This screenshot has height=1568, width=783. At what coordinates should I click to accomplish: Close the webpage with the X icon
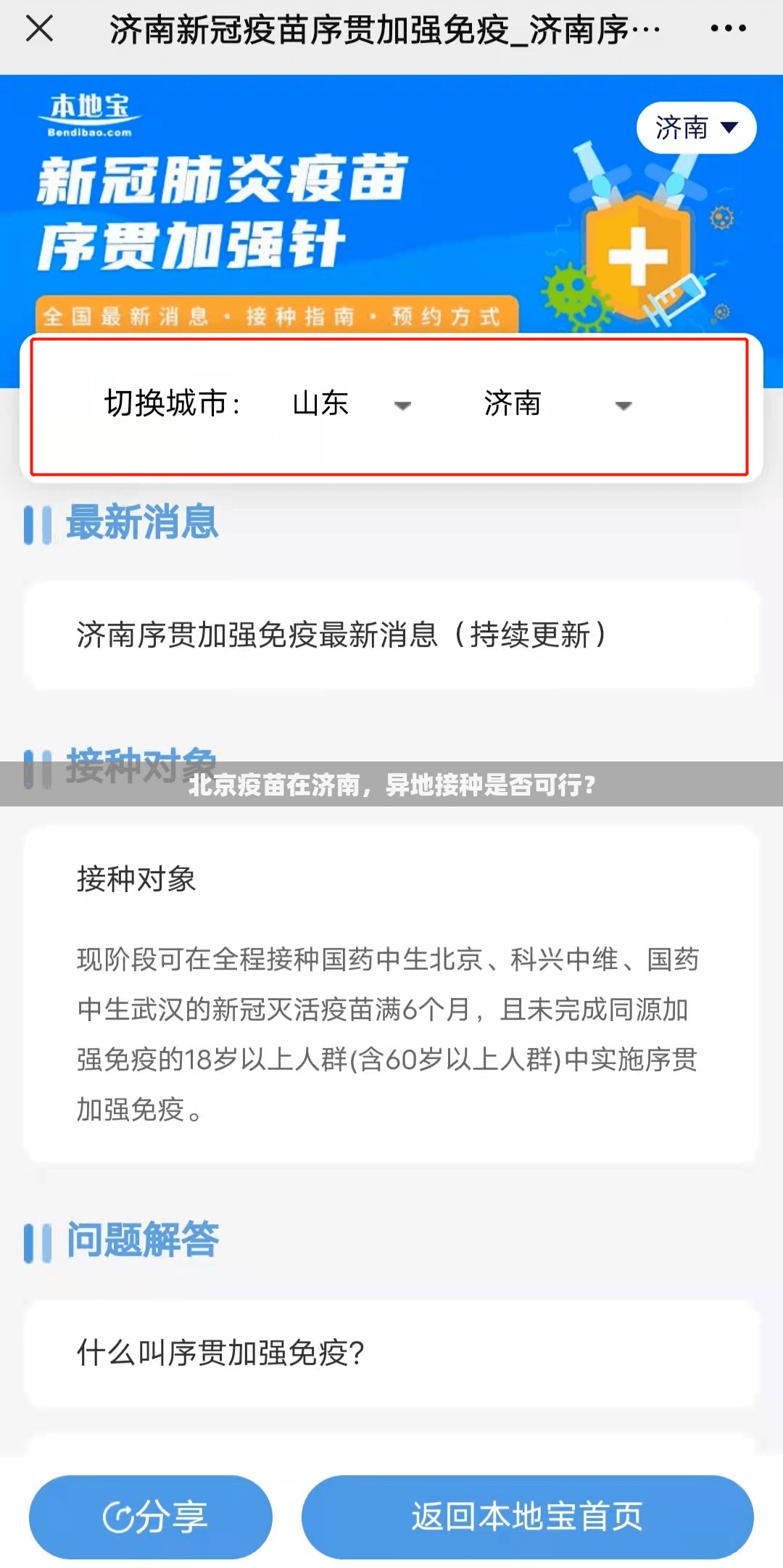coord(39,29)
